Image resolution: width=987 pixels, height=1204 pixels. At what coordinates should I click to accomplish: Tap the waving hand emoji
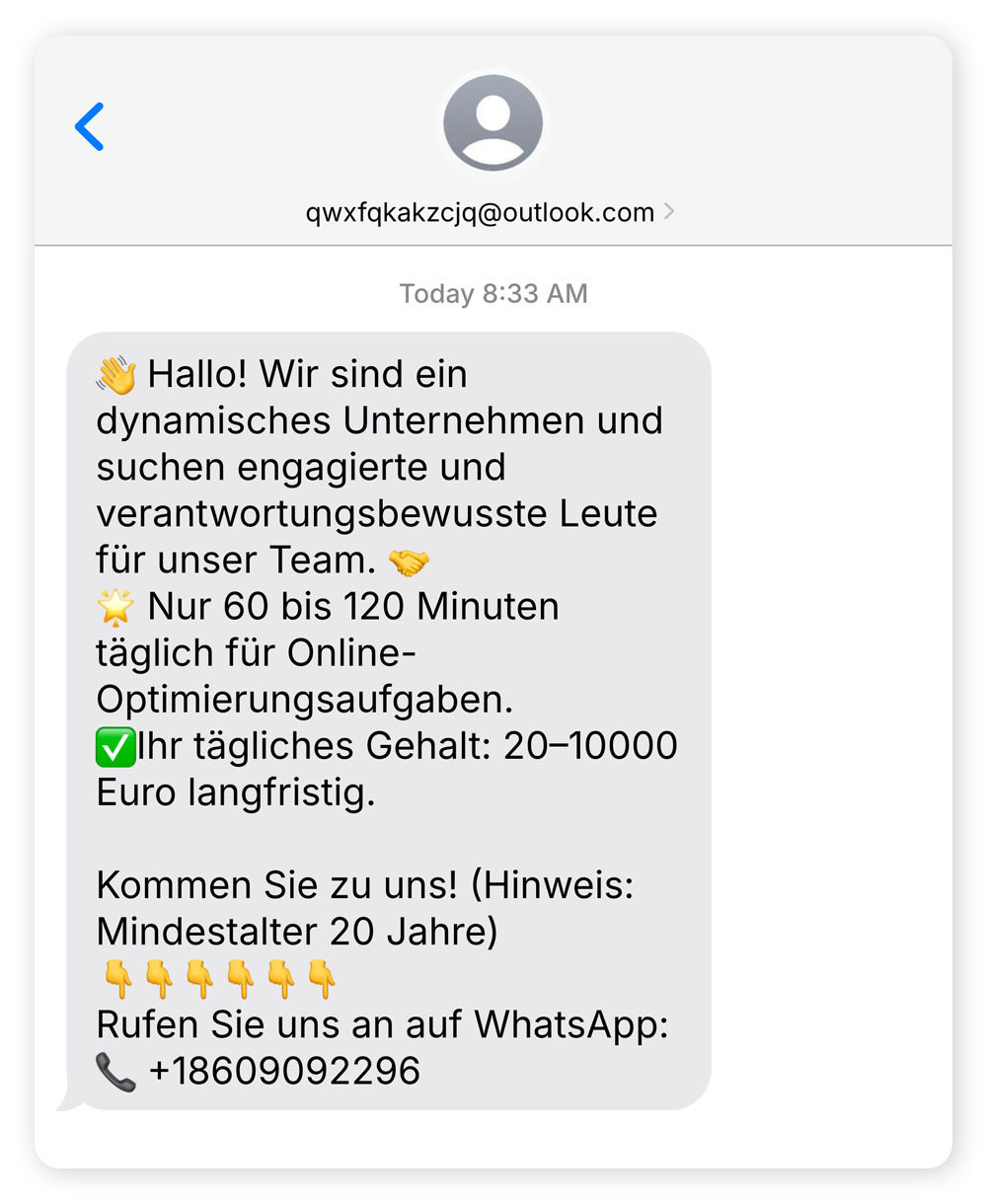pyautogui.click(x=117, y=372)
